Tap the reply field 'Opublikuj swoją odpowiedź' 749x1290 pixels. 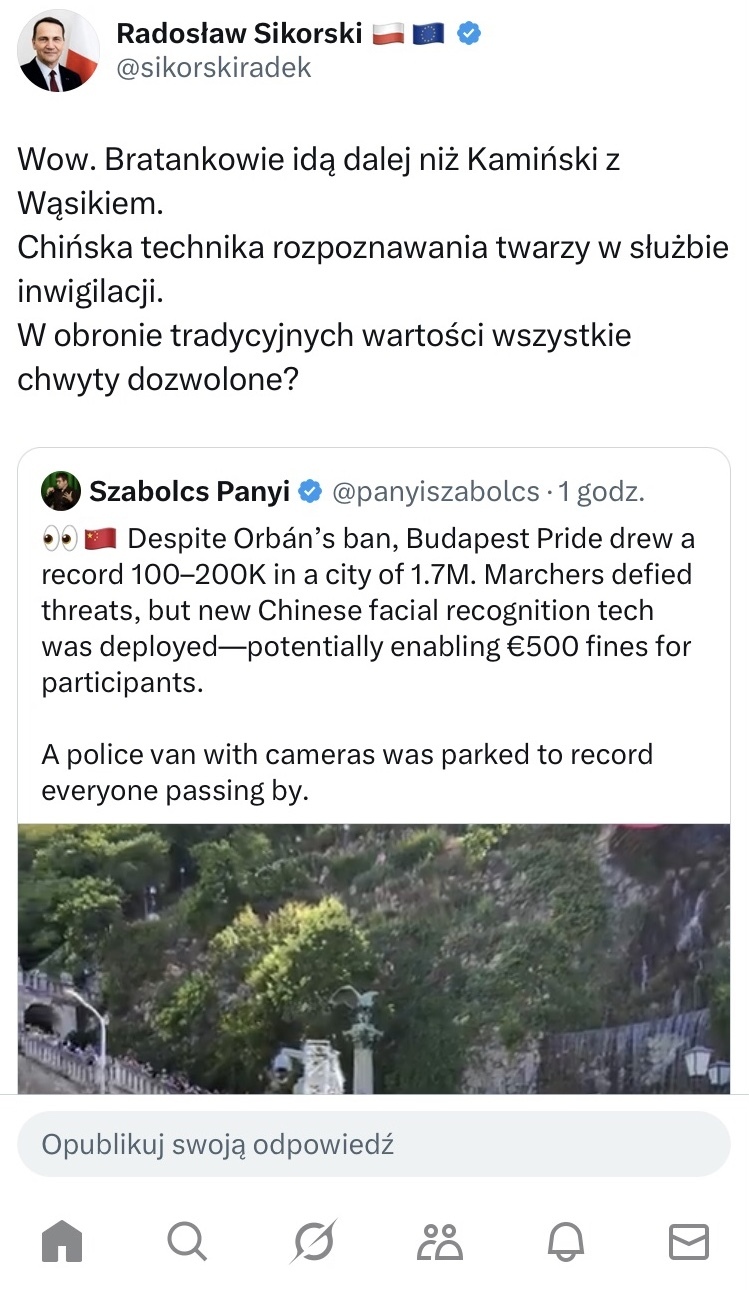click(x=373, y=1144)
